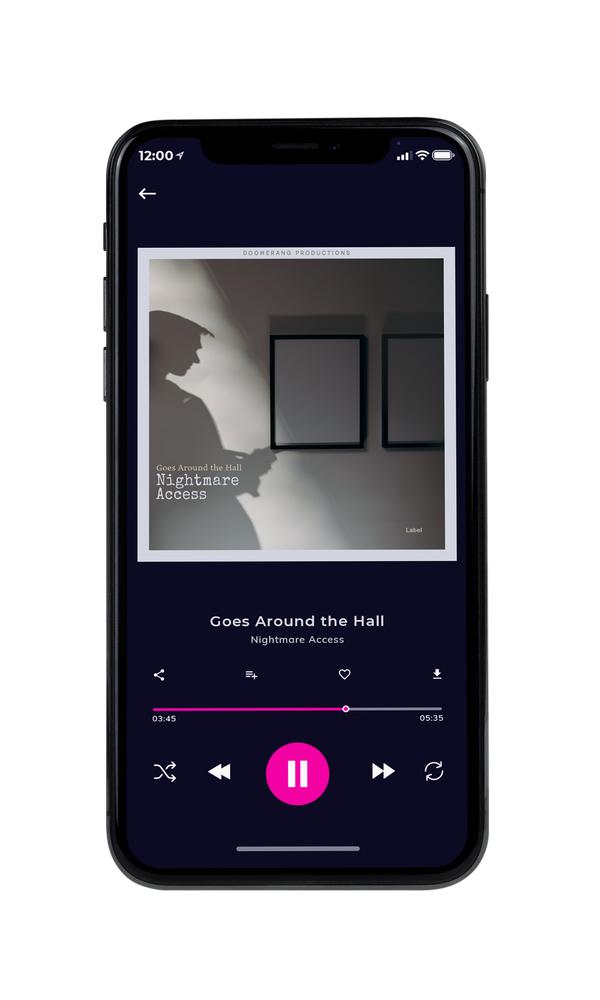Like the song with the heart icon
The width and height of the screenshot is (600, 1000).
click(344, 674)
